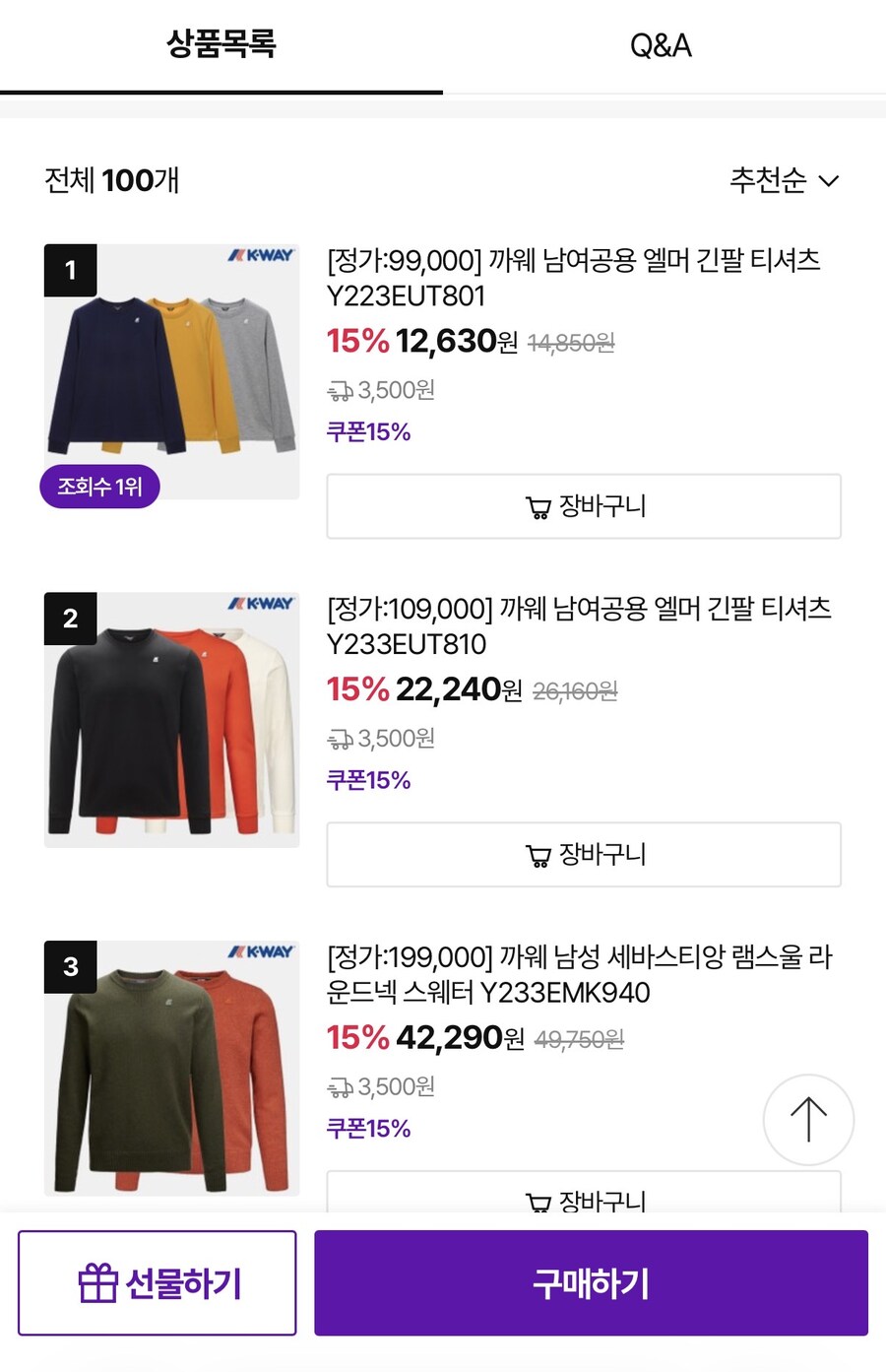Click the shipping truck icon on second product
Screen dimensions: 886x1372
pyautogui.click(x=342, y=739)
